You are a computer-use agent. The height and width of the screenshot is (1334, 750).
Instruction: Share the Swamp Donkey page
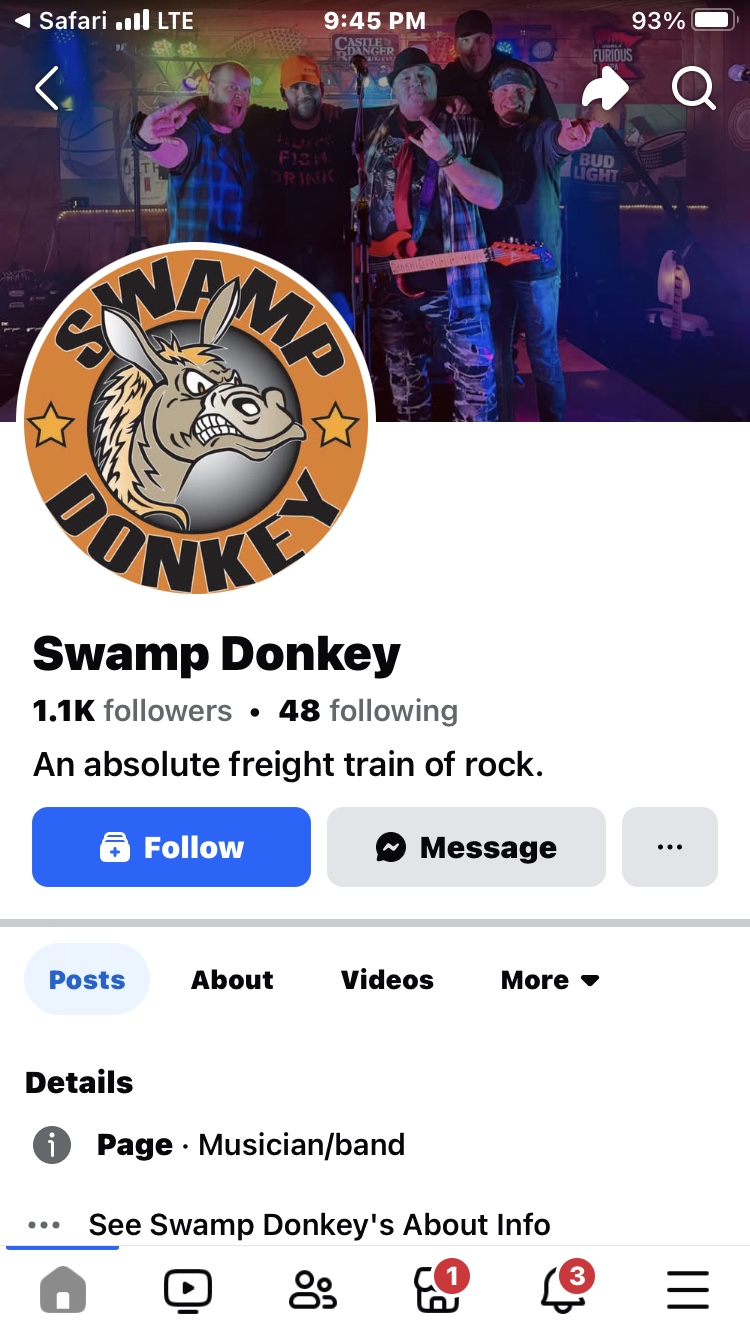point(605,90)
